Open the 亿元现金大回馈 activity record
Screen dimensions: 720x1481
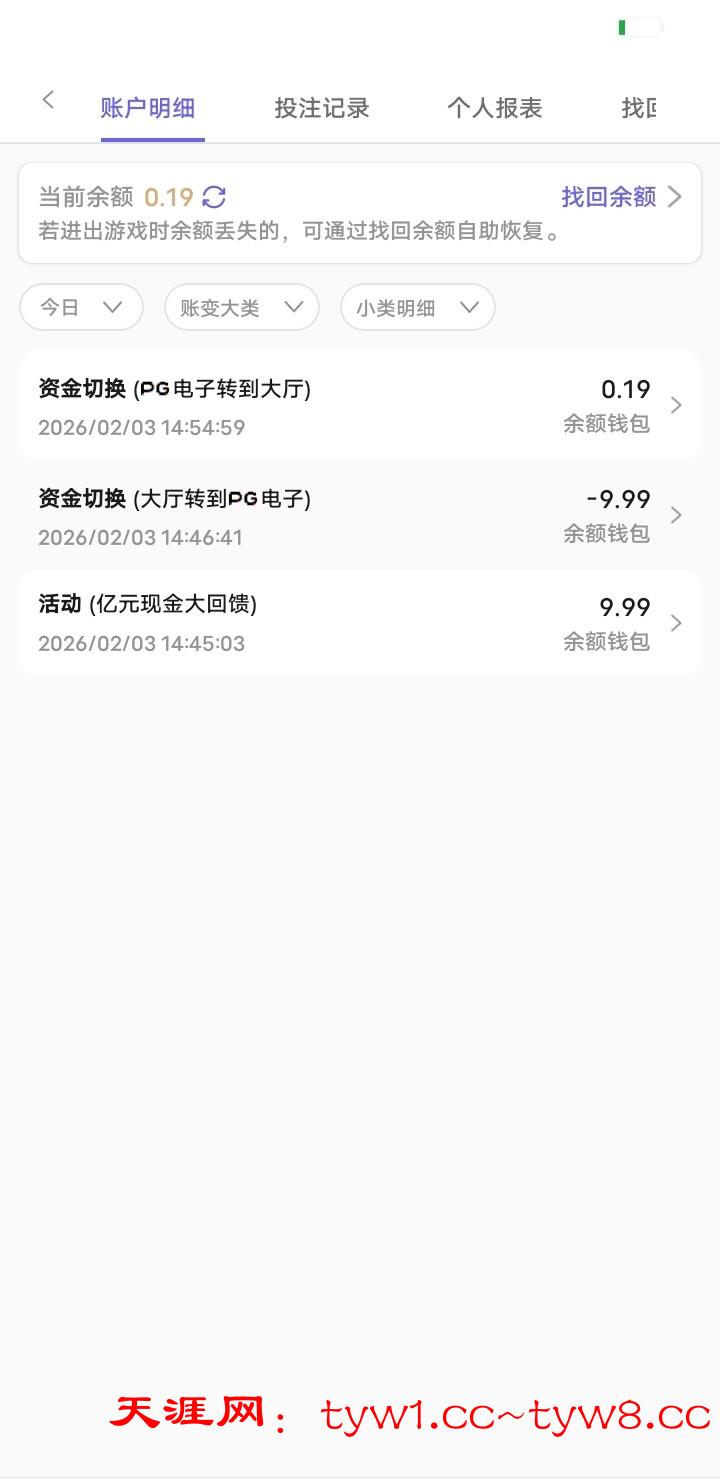point(359,623)
